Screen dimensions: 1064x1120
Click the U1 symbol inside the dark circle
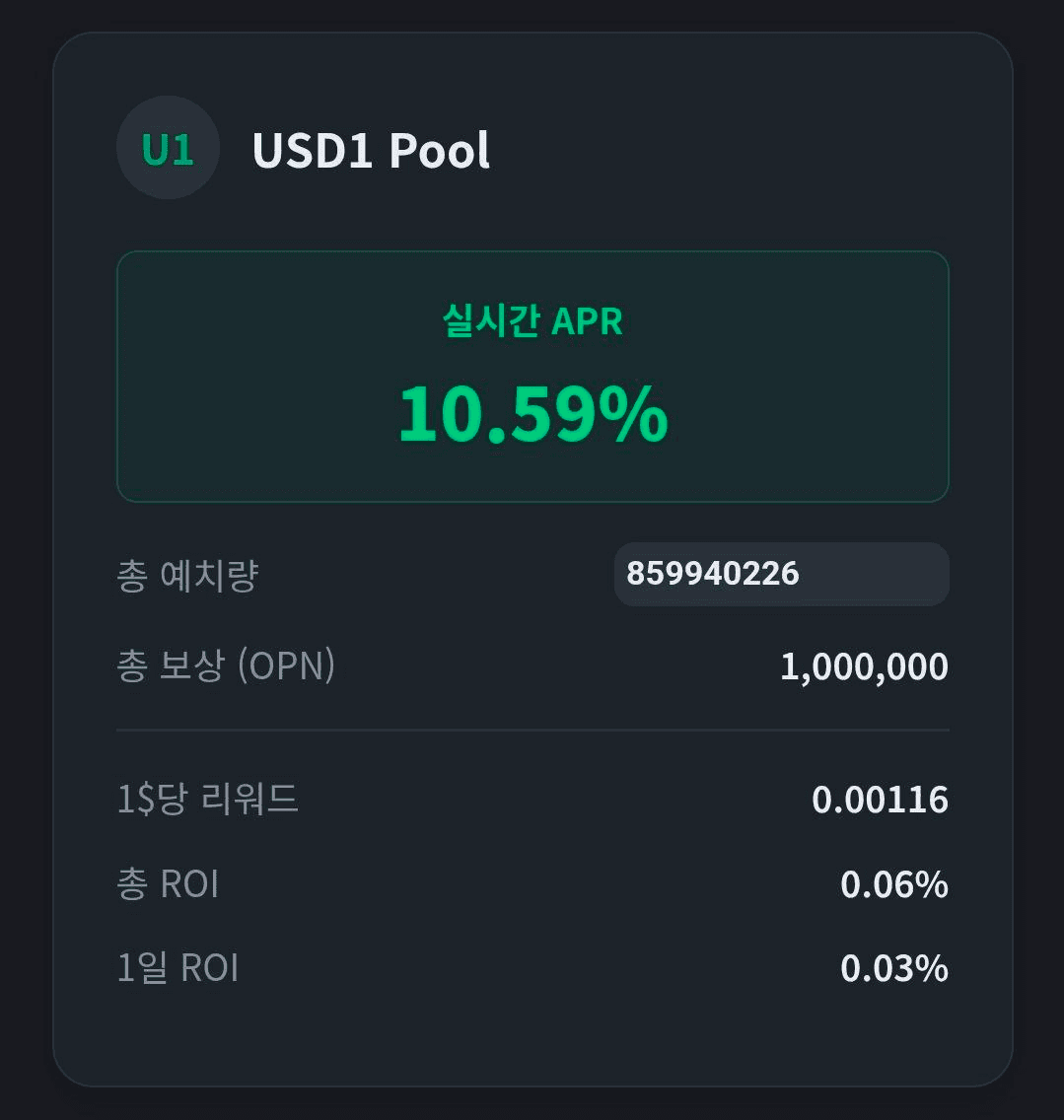click(168, 148)
